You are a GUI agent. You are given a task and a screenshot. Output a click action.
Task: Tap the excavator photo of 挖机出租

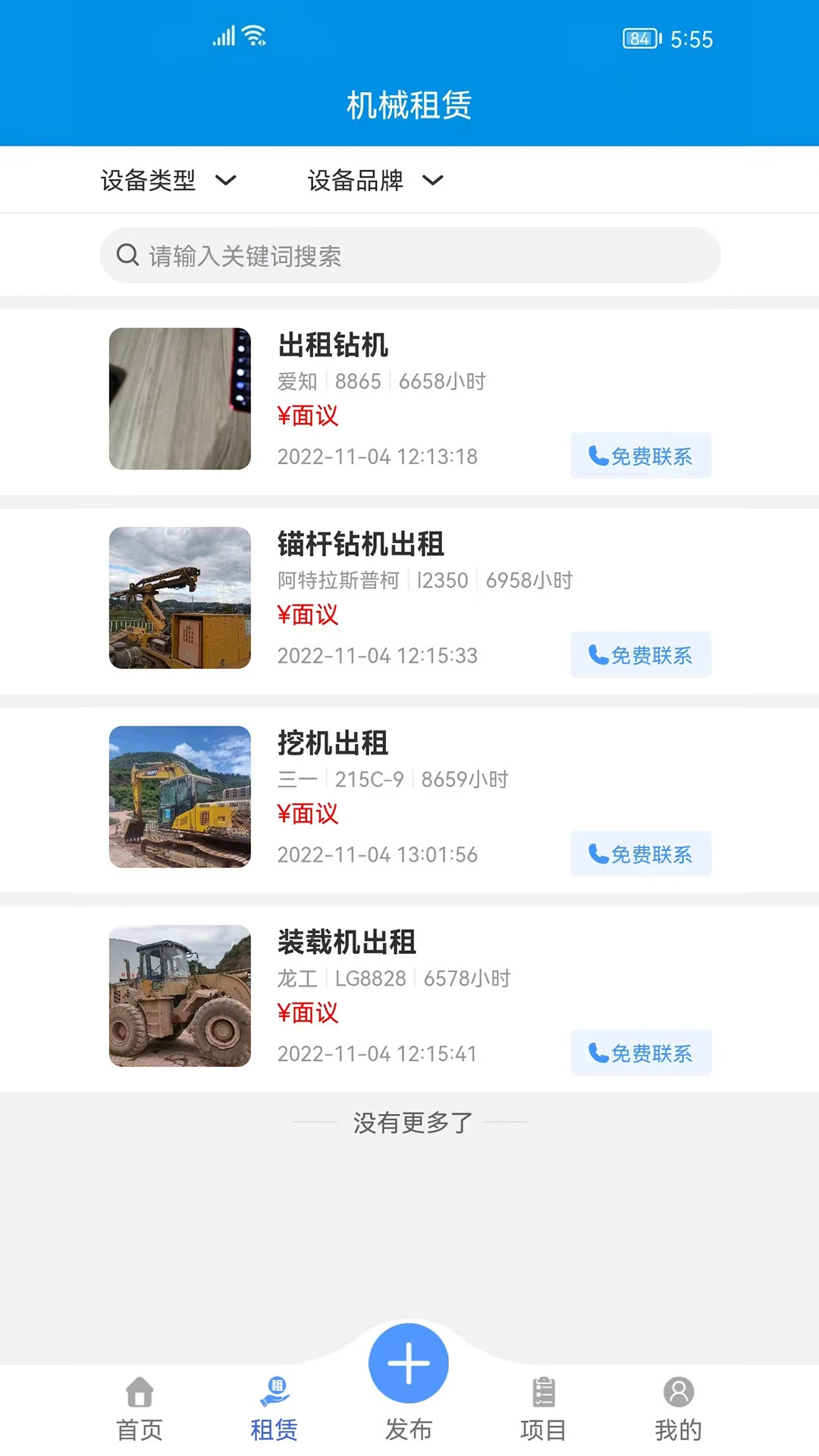click(x=180, y=796)
